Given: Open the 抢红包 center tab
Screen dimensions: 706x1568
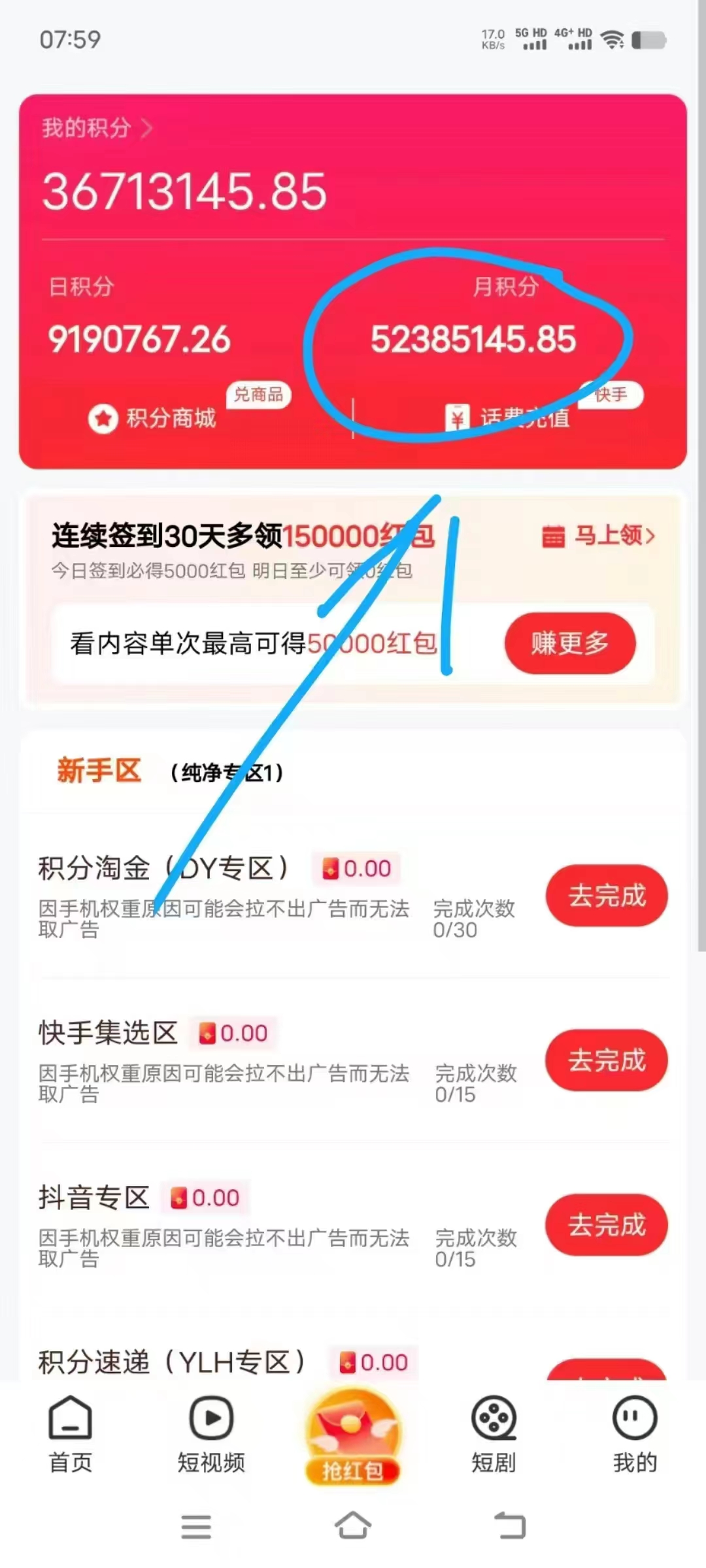Looking at the screenshot, I should click(x=353, y=1437).
